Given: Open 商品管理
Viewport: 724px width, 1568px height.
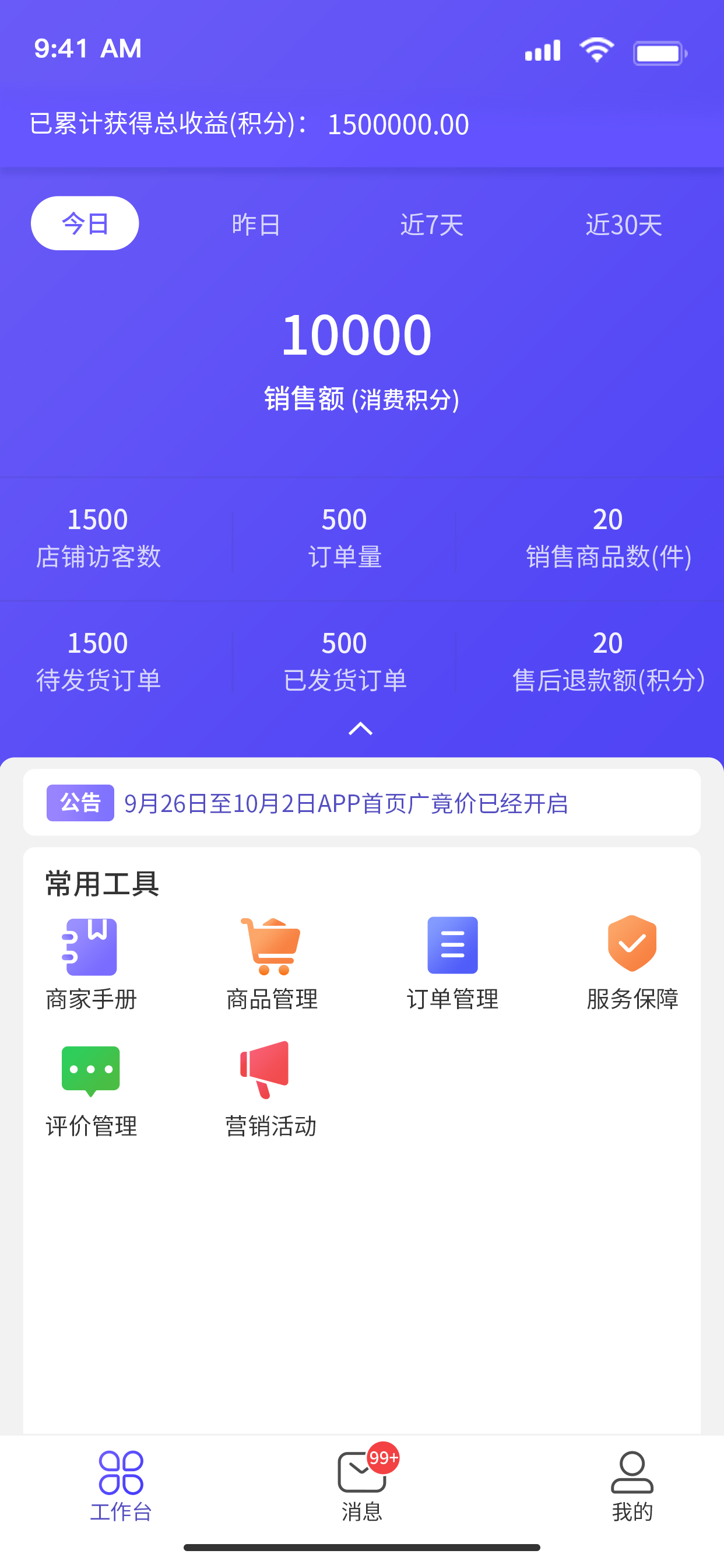Looking at the screenshot, I should point(272,964).
